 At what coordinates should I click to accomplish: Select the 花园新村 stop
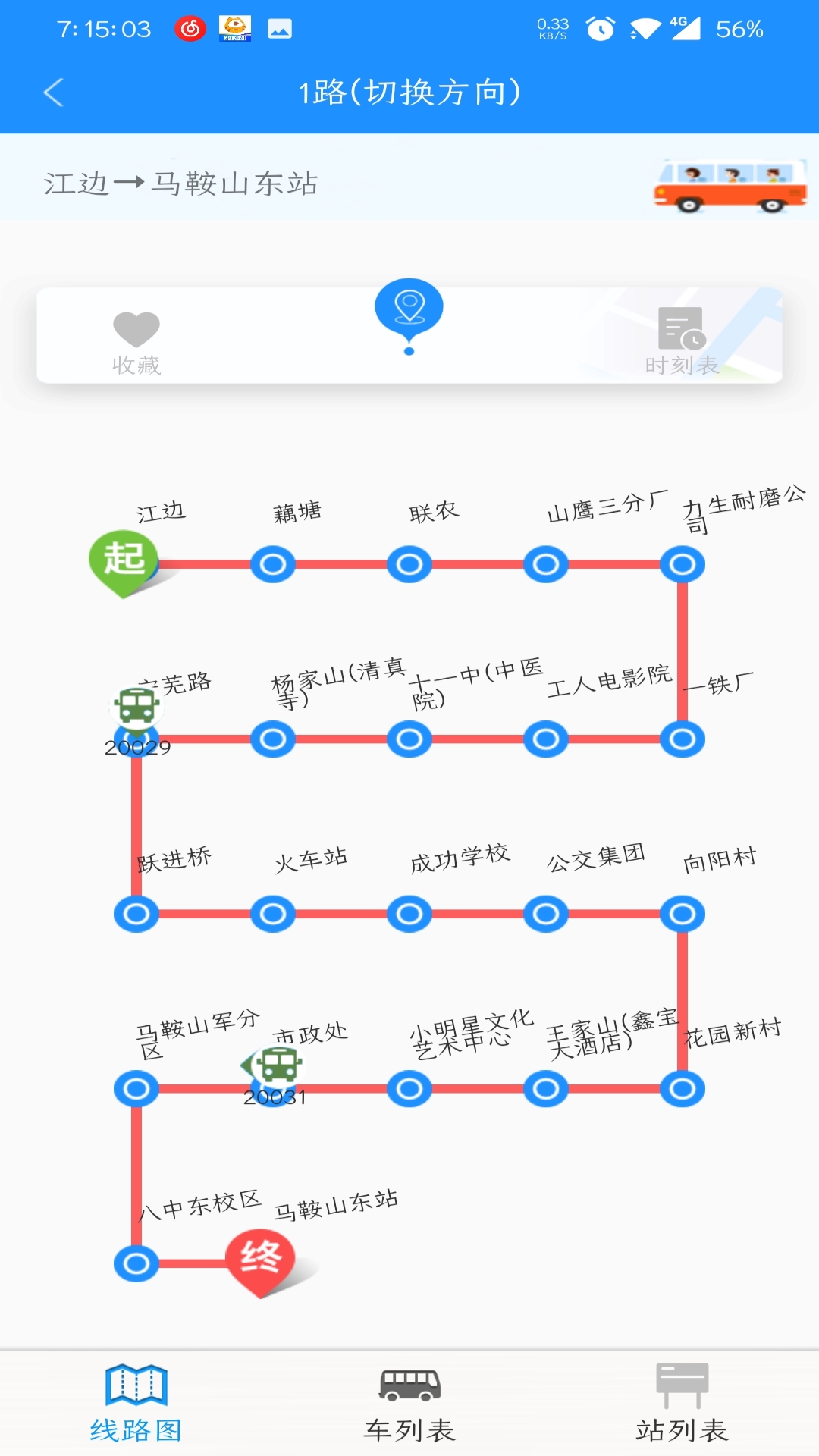[x=682, y=1089]
